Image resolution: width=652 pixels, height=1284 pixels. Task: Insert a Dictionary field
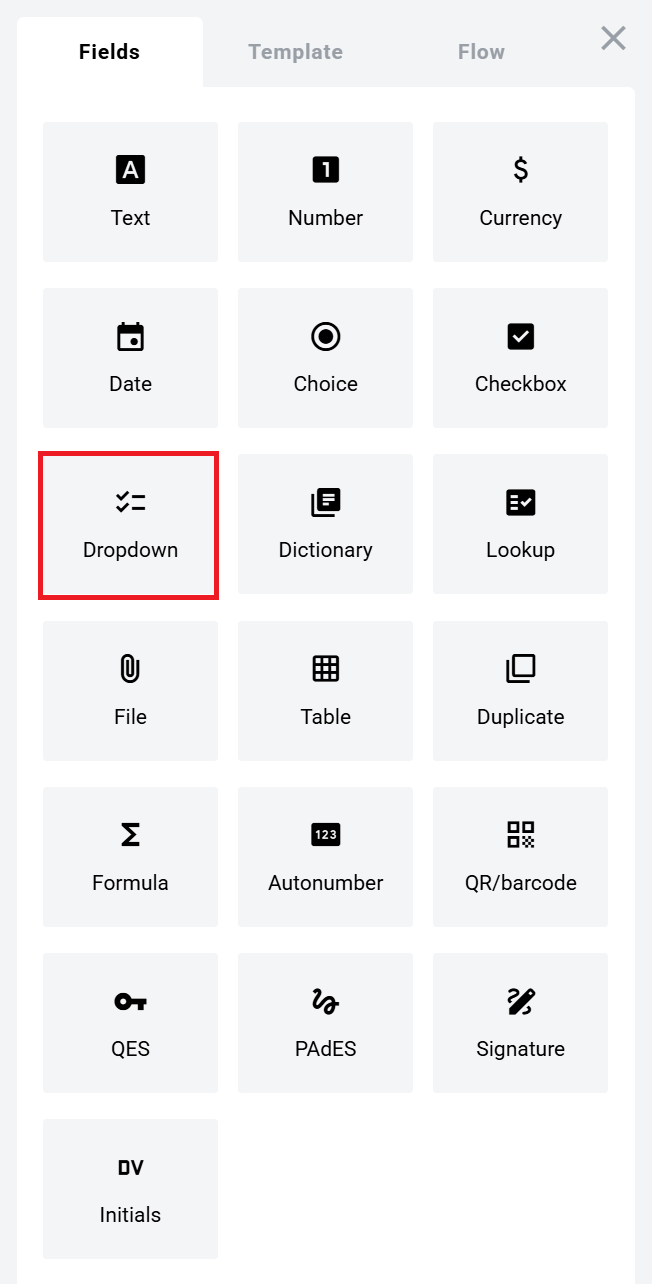click(x=325, y=525)
